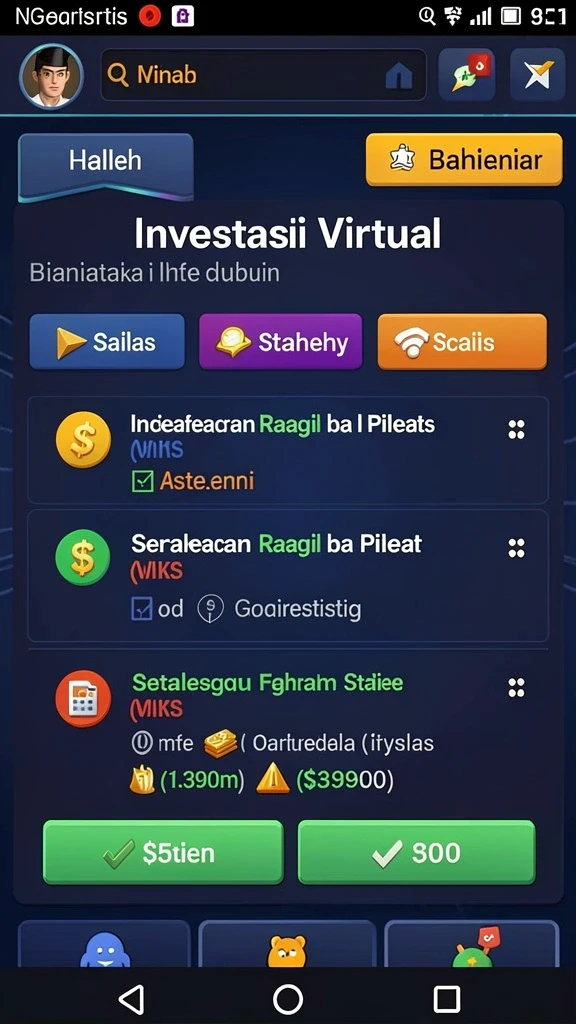Screen dimensions: 576x1024
Task: Toggle the Aste.enni checkbox
Action: pos(142,481)
